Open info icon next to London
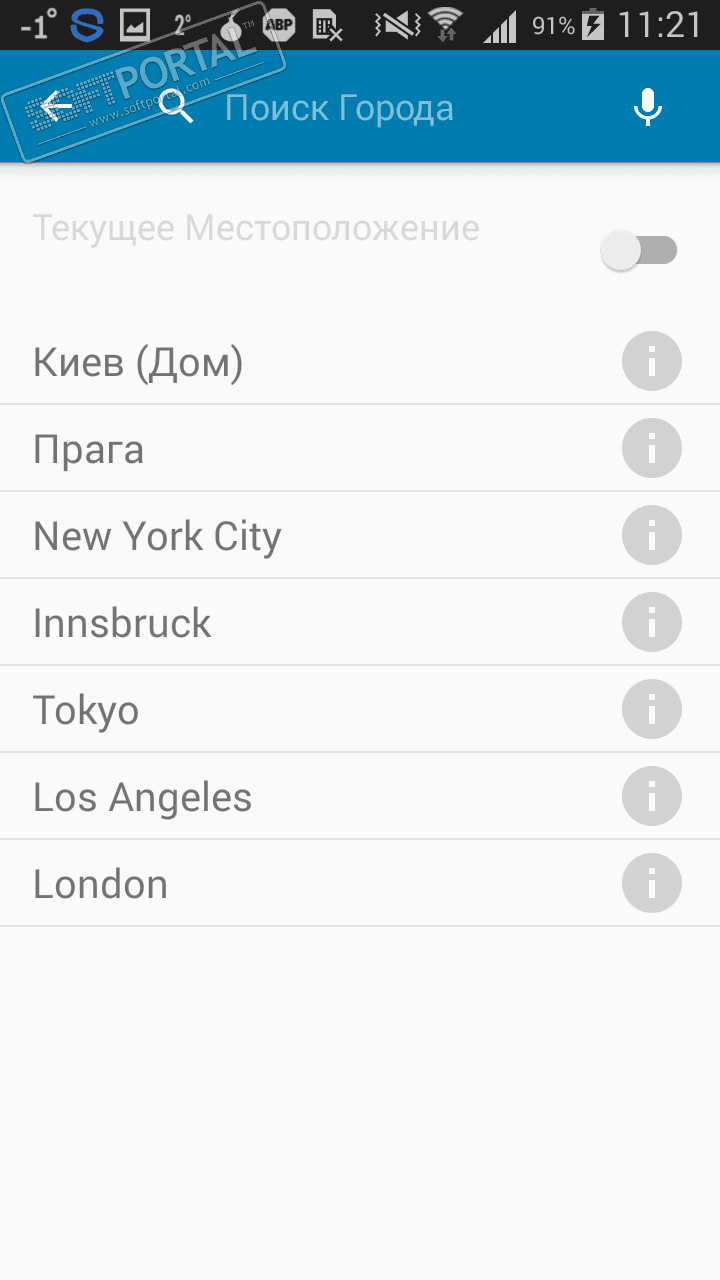Screen dimensions: 720x1280 pos(651,883)
